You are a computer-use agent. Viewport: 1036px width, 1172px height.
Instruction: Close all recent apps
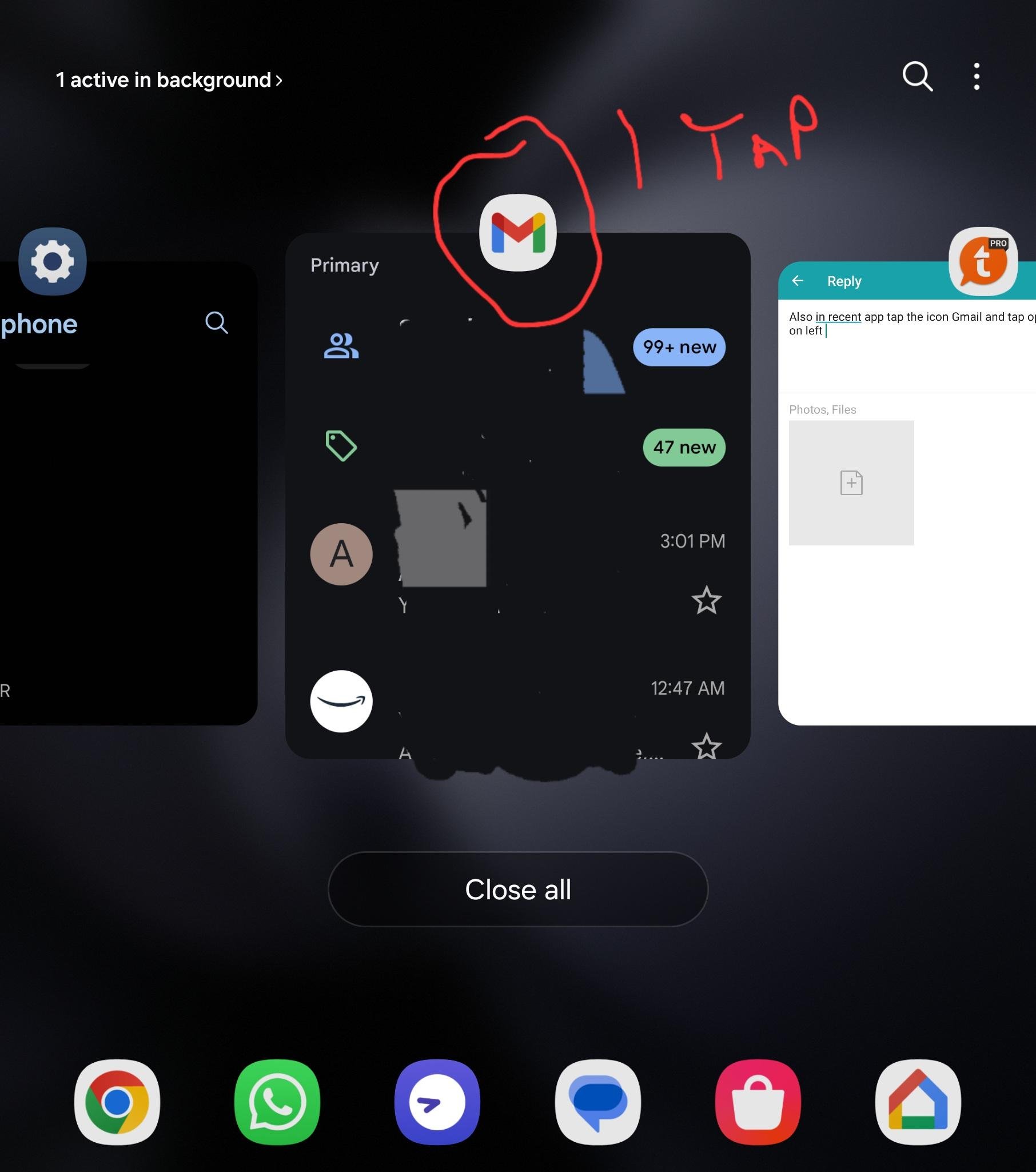tap(517, 890)
